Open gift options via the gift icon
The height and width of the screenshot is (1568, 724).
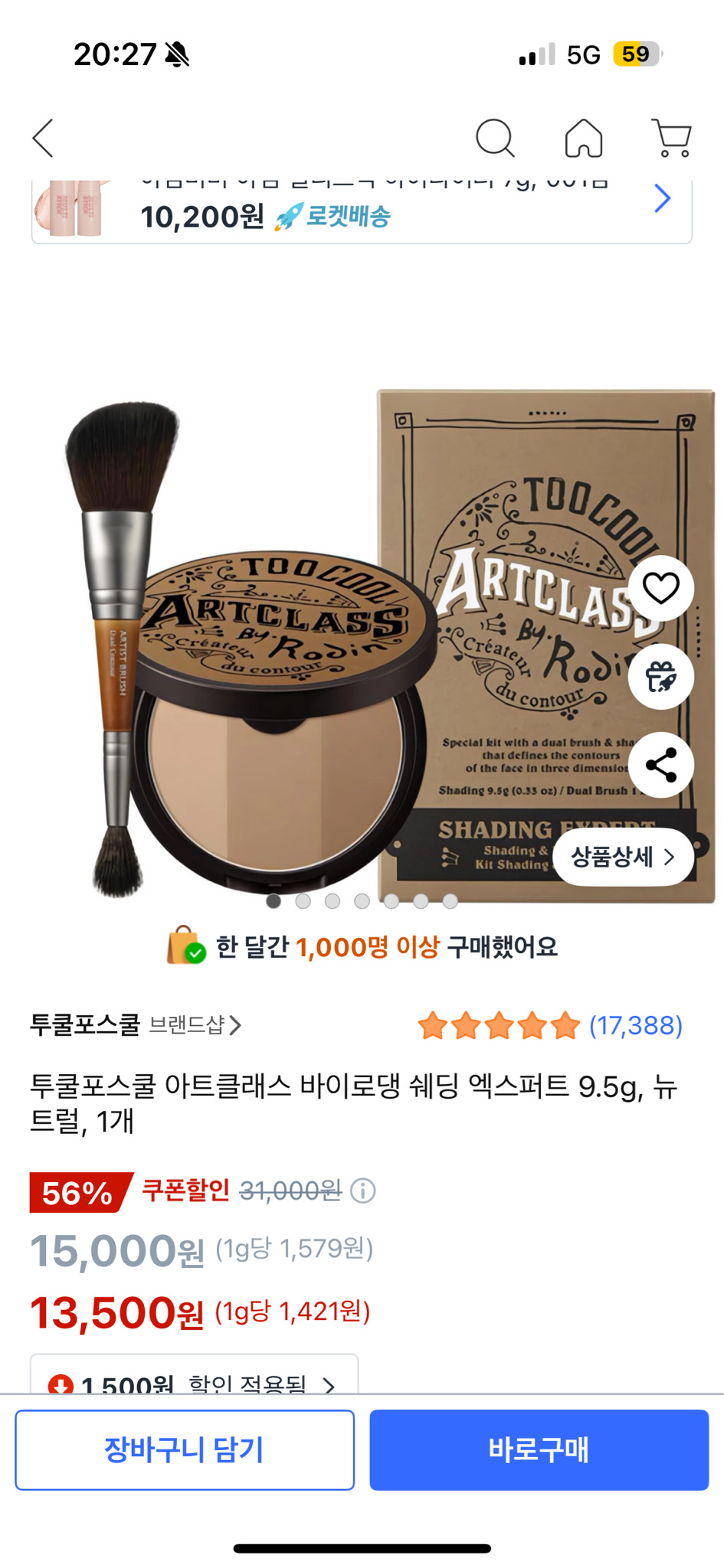click(x=660, y=677)
